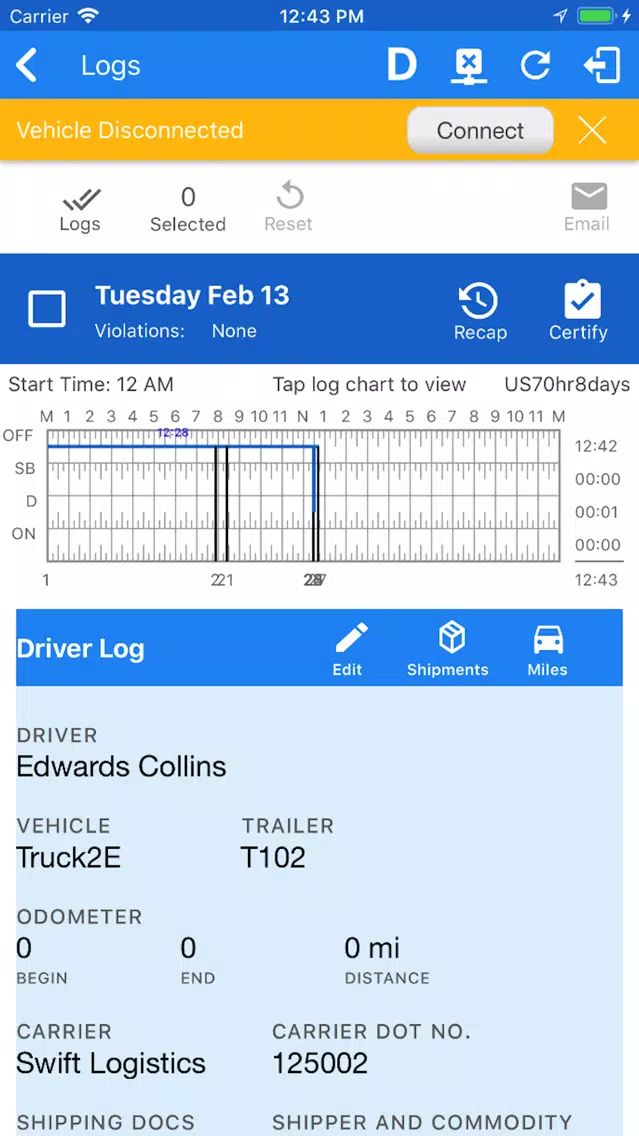Select all logs with the Logs checkmarks
Viewport: 639px width, 1136px height.
tap(80, 209)
